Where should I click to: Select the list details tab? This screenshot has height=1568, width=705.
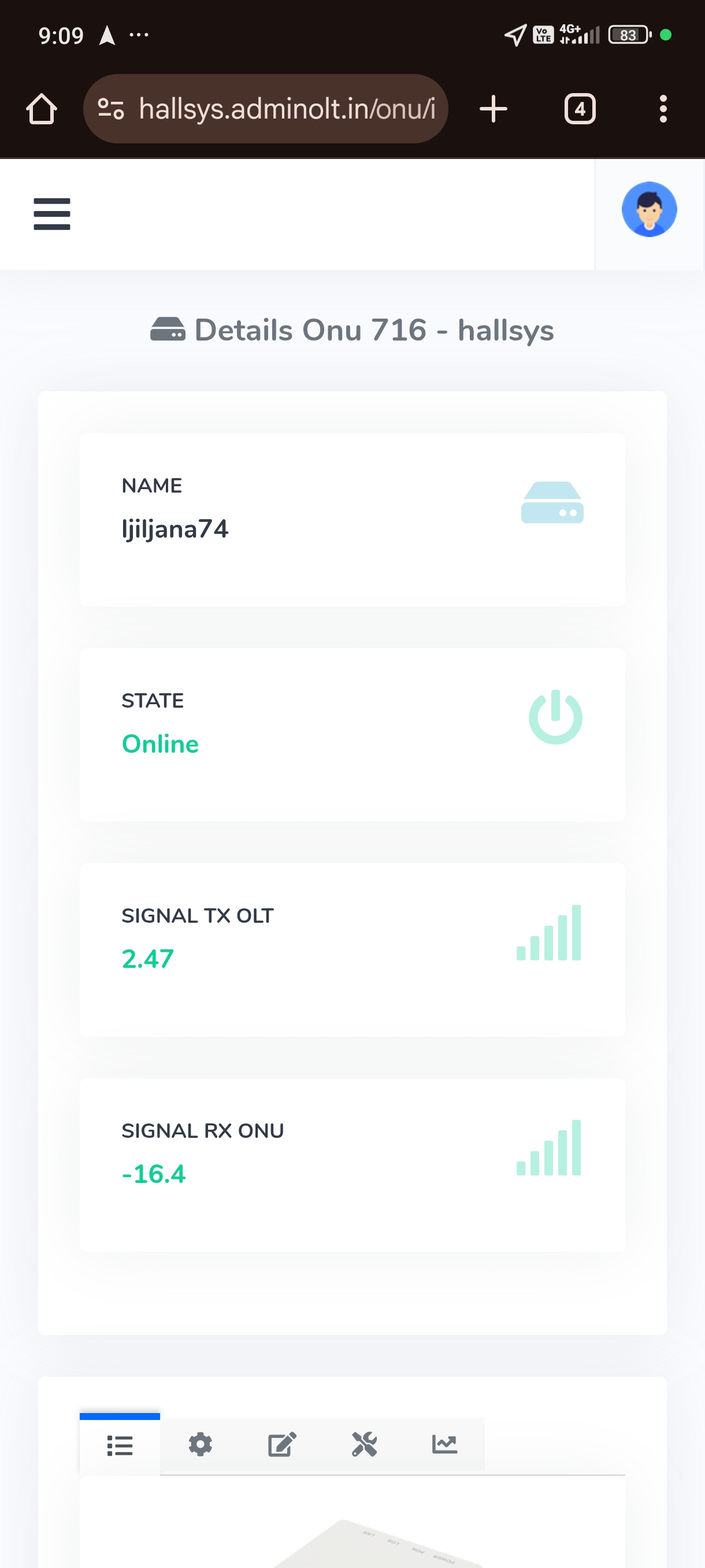point(120,1444)
